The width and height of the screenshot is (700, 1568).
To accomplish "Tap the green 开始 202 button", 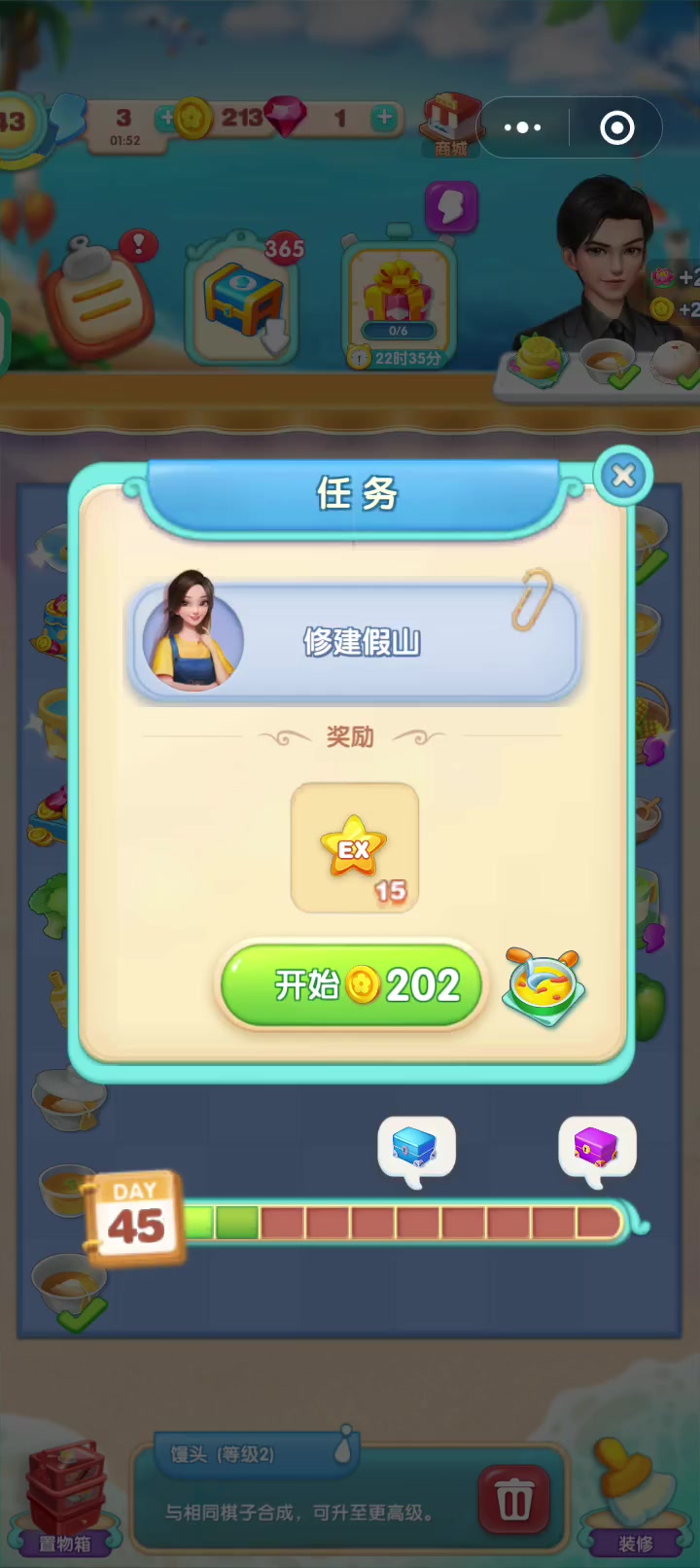I will (350, 985).
